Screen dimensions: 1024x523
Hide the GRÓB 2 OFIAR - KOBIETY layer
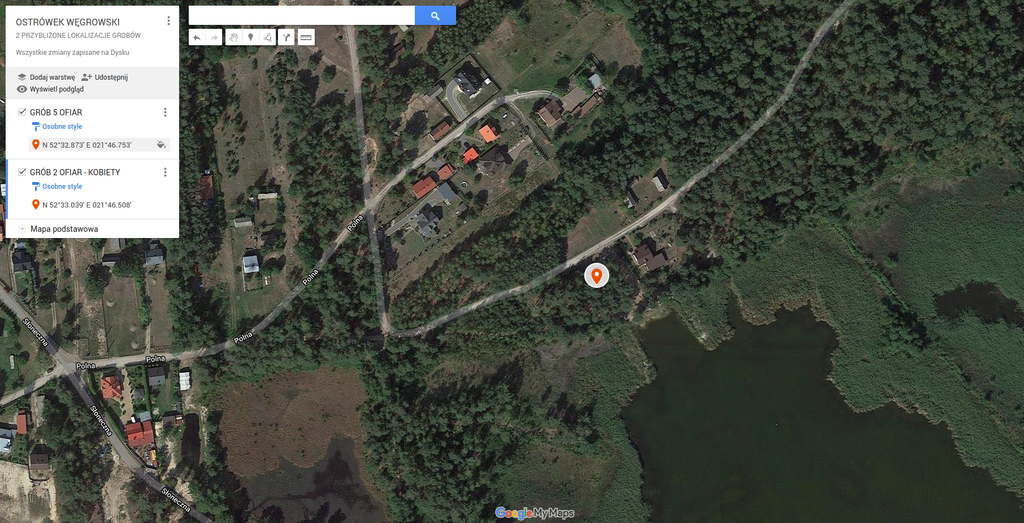22,172
